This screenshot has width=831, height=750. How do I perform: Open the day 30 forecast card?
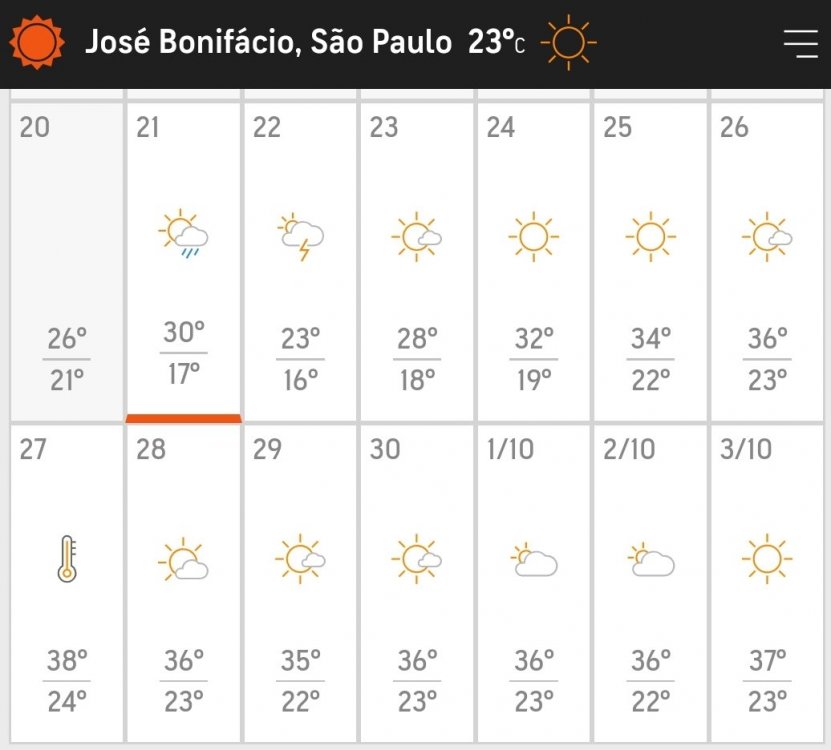point(417,583)
